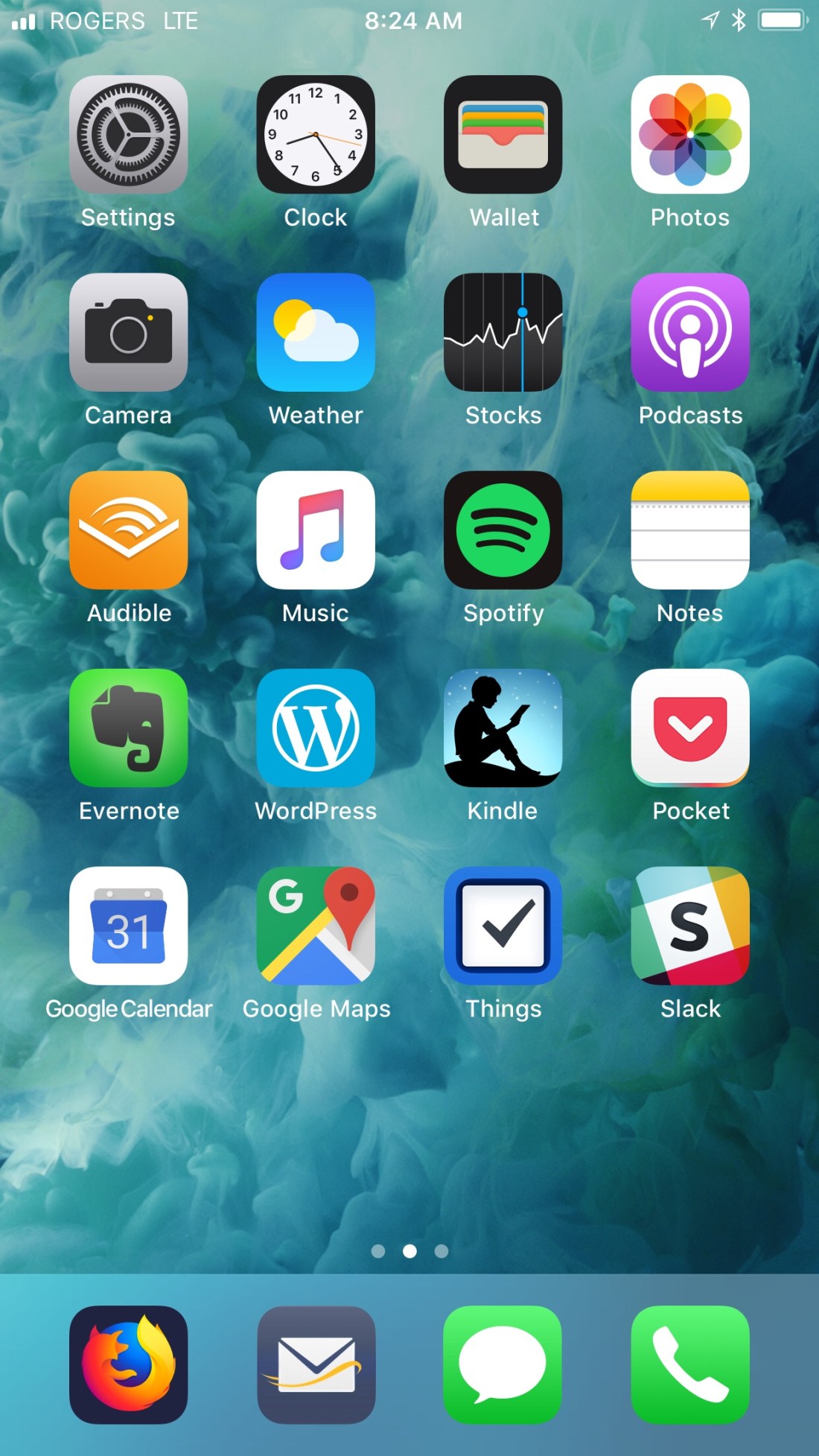Launch Firefox from the dock
Viewport: 819px width, 1456px height.
[x=128, y=1364]
